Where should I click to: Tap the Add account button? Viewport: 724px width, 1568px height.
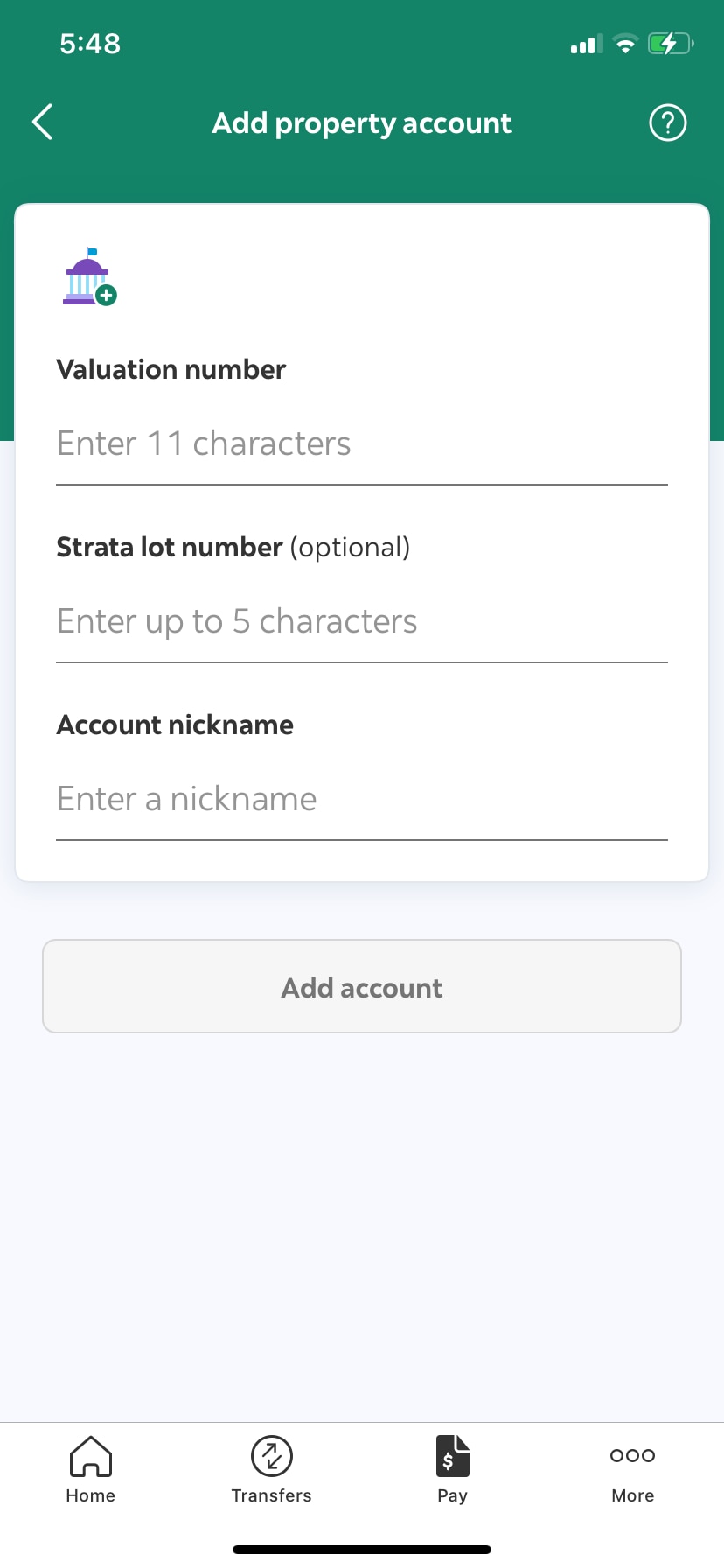pos(362,987)
